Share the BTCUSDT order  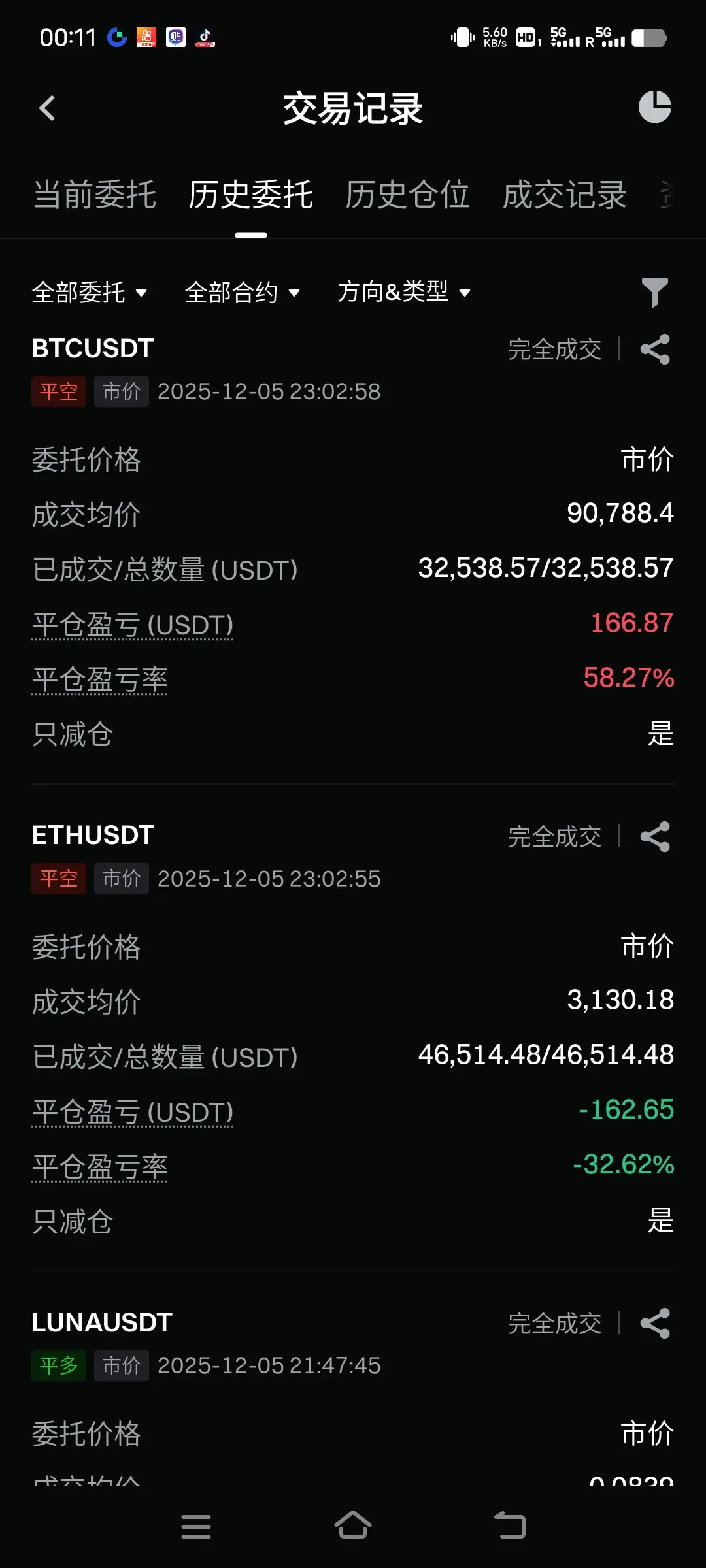[655, 350]
